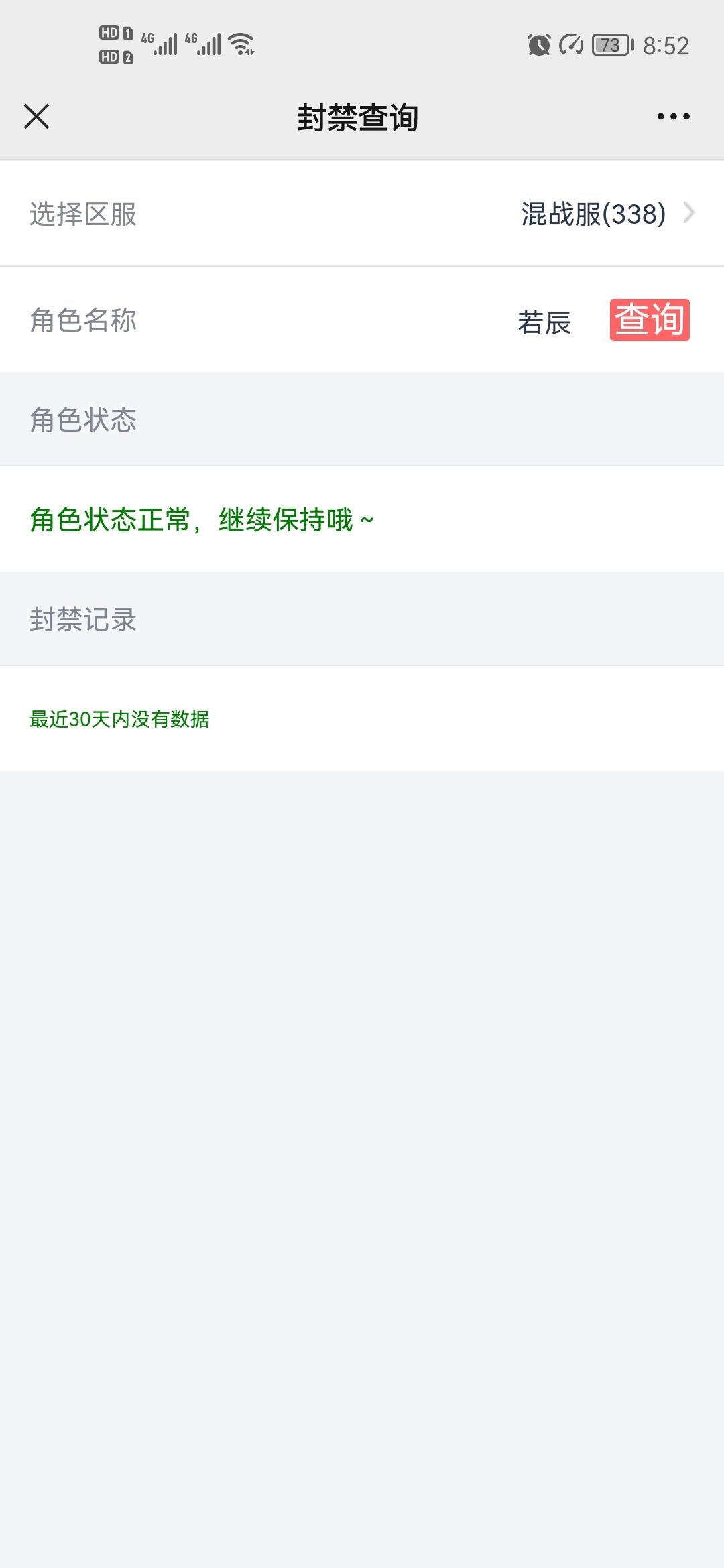Edit the 角色名称 field showing 若辰

[544, 322]
